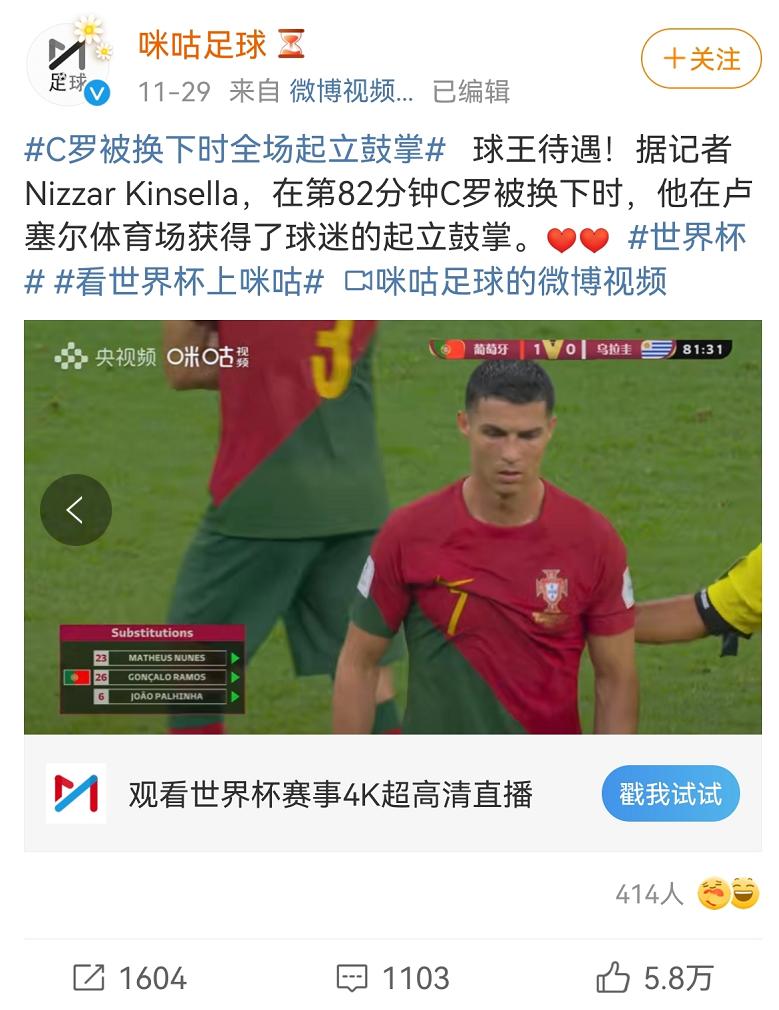View the 414人 reactions list
This screenshot has width=779, height=1010.
click(x=650, y=894)
